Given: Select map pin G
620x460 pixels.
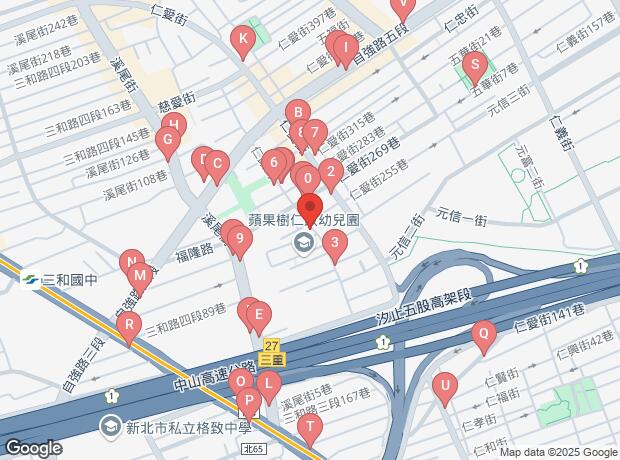Looking at the screenshot, I should [x=168, y=141].
